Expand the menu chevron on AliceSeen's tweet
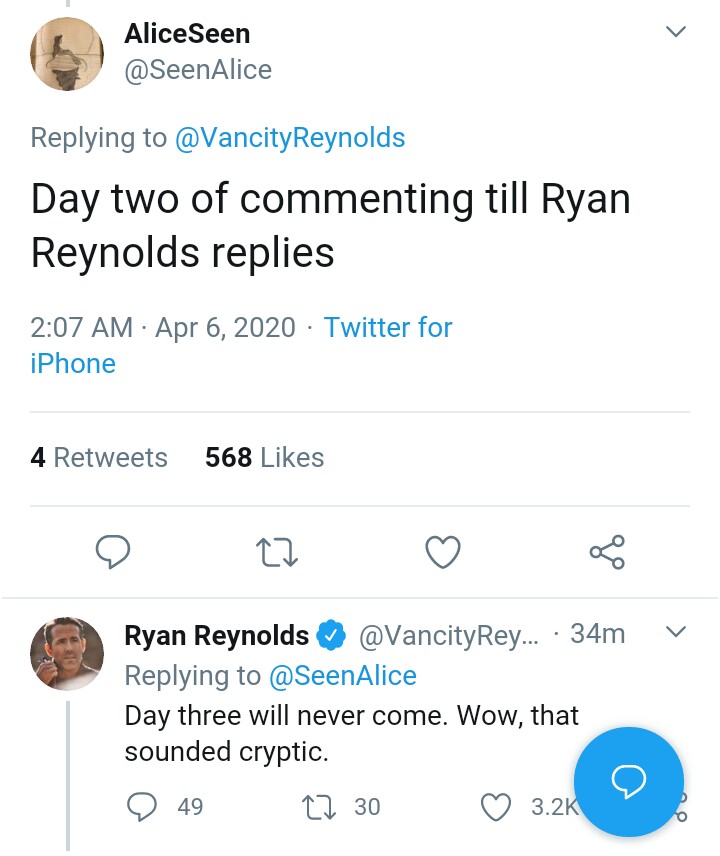720x856 pixels. point(676,31)
